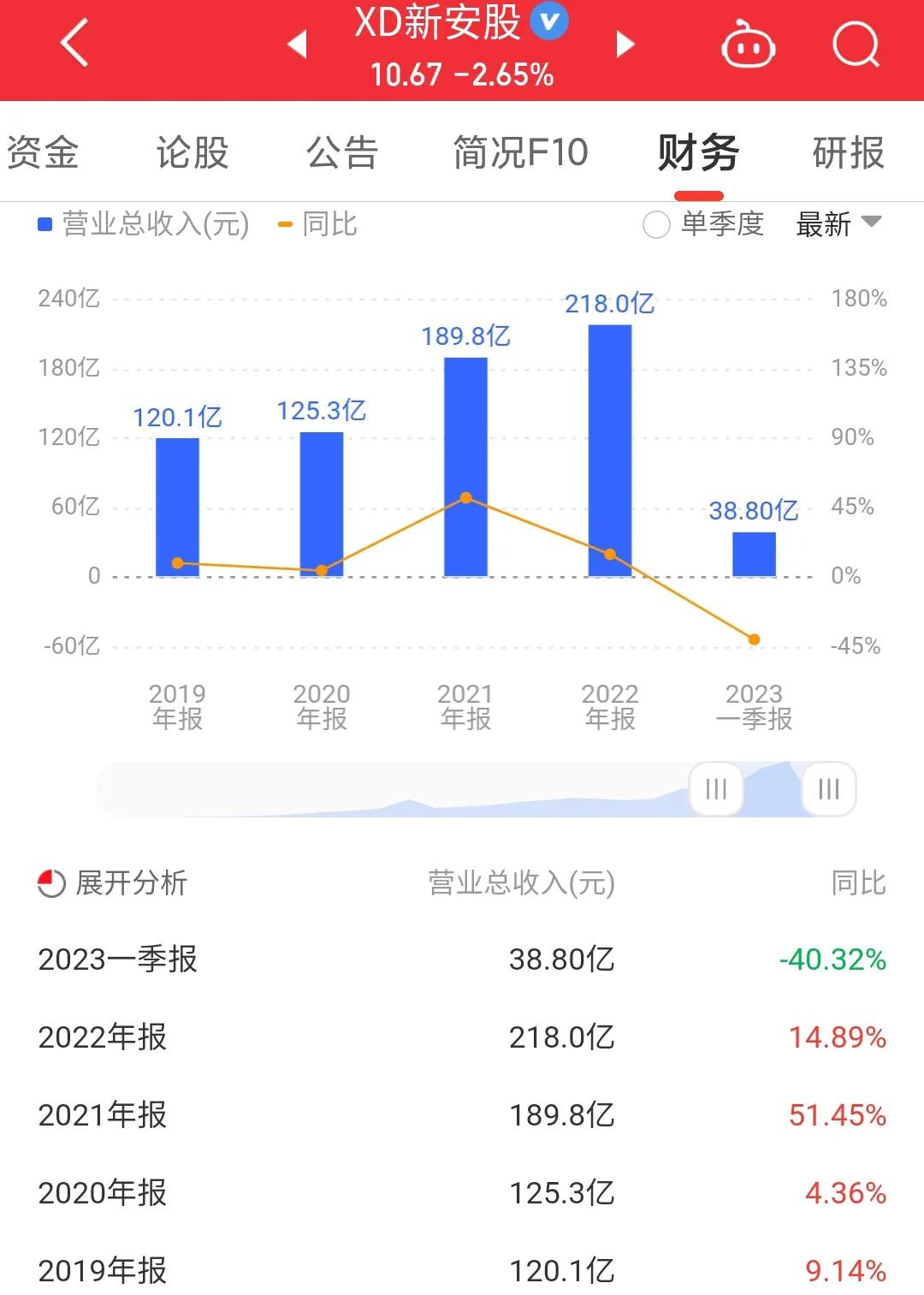Open the 简况F10 tab
The image size is (924, 1295).
click(x=518, y=152)
